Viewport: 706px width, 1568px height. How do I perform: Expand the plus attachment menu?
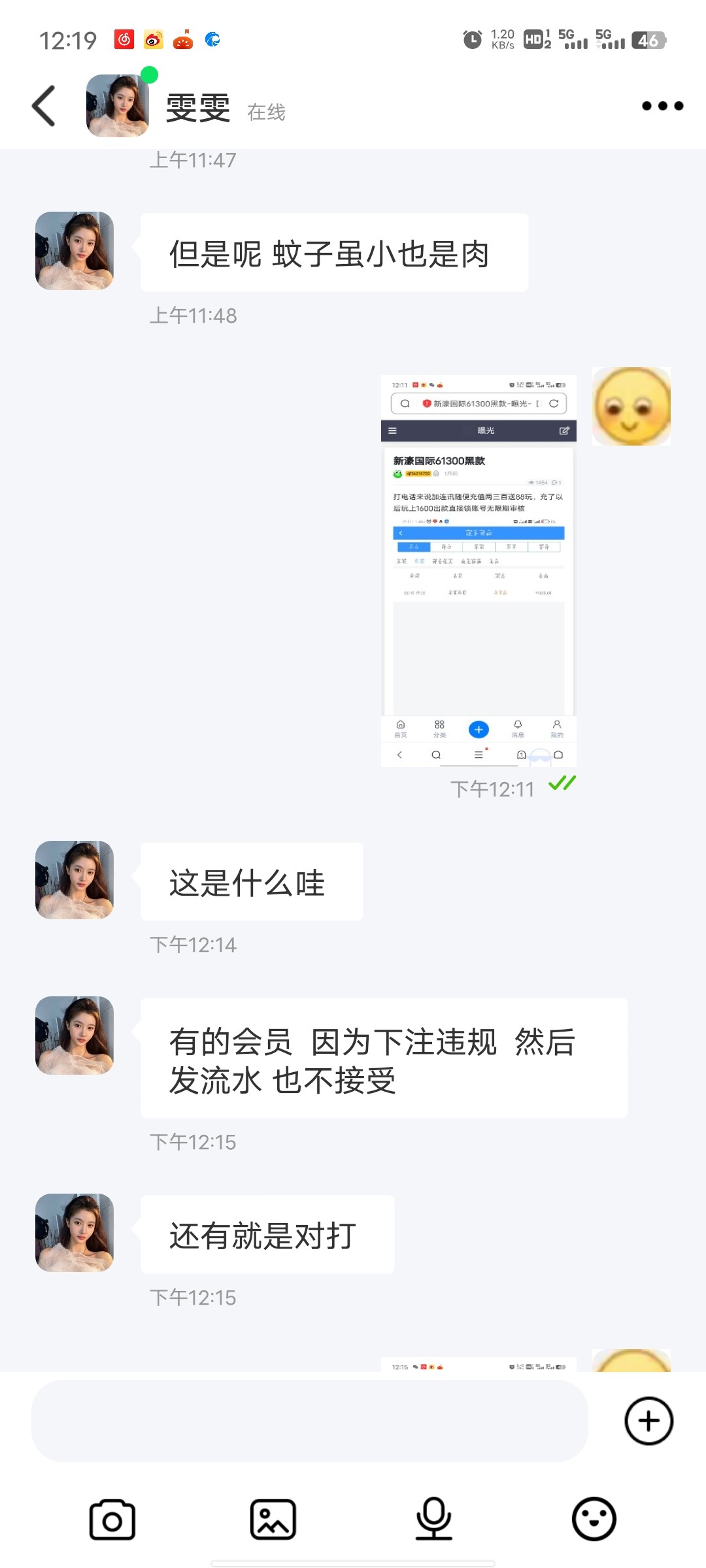point(648,1421)
